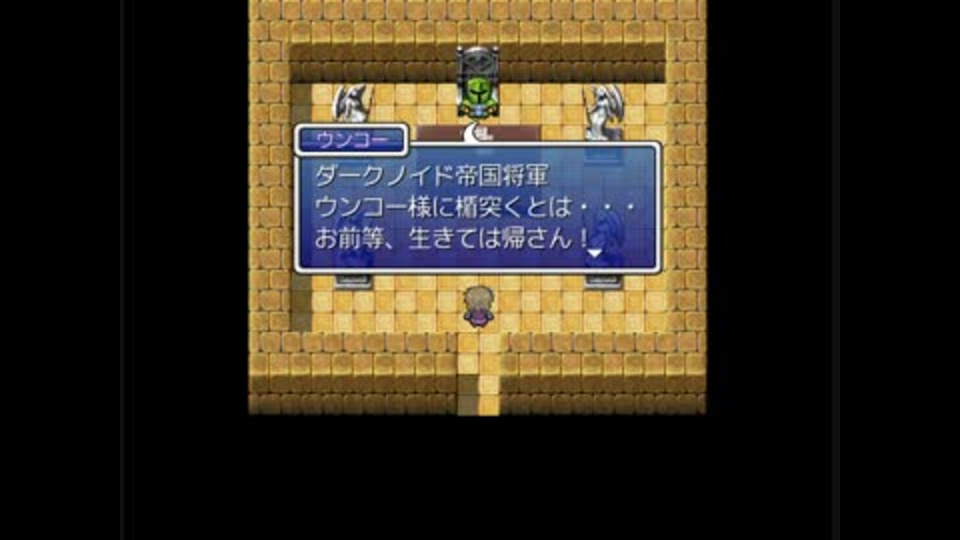
Task: Advance the dialogue using the white down arrow
Action: coord(594,254)
